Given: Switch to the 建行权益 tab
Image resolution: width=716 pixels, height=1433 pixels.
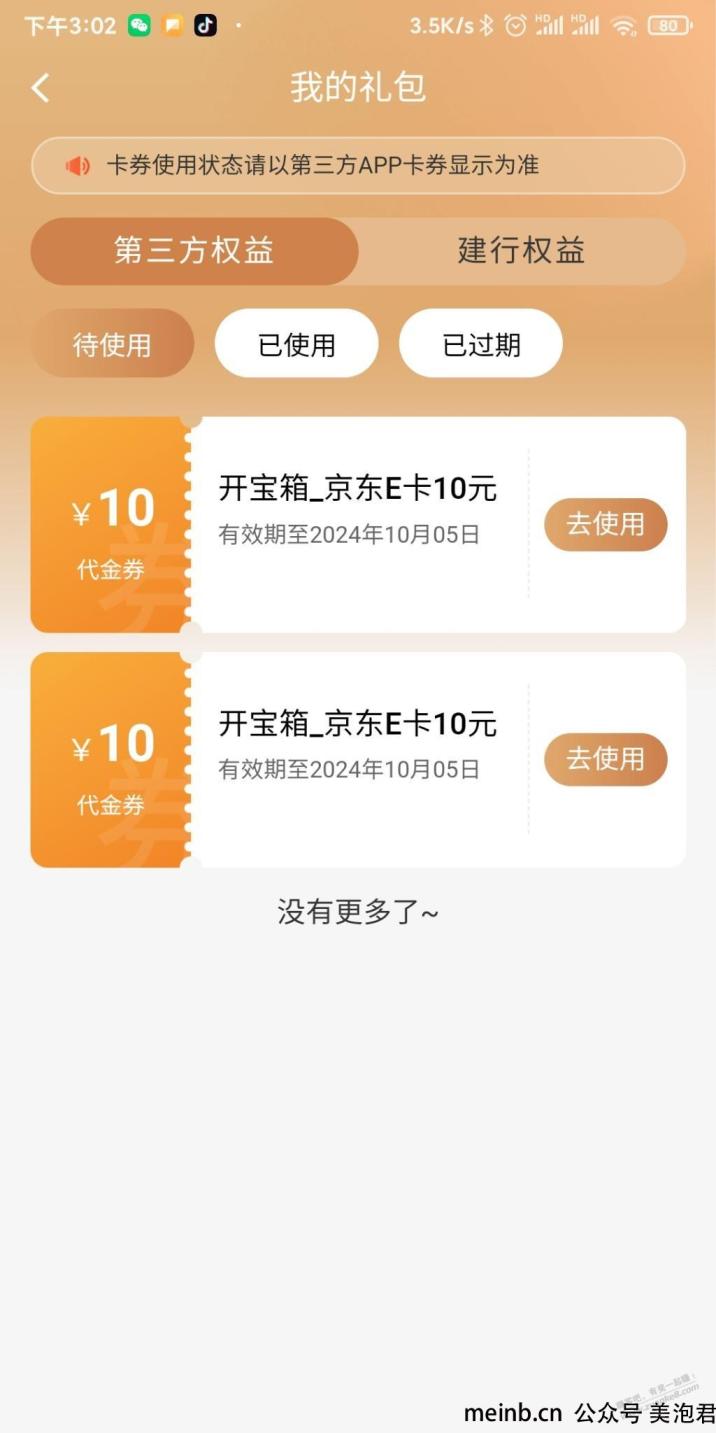Looking at the screenshot, I should click(521, 251).
